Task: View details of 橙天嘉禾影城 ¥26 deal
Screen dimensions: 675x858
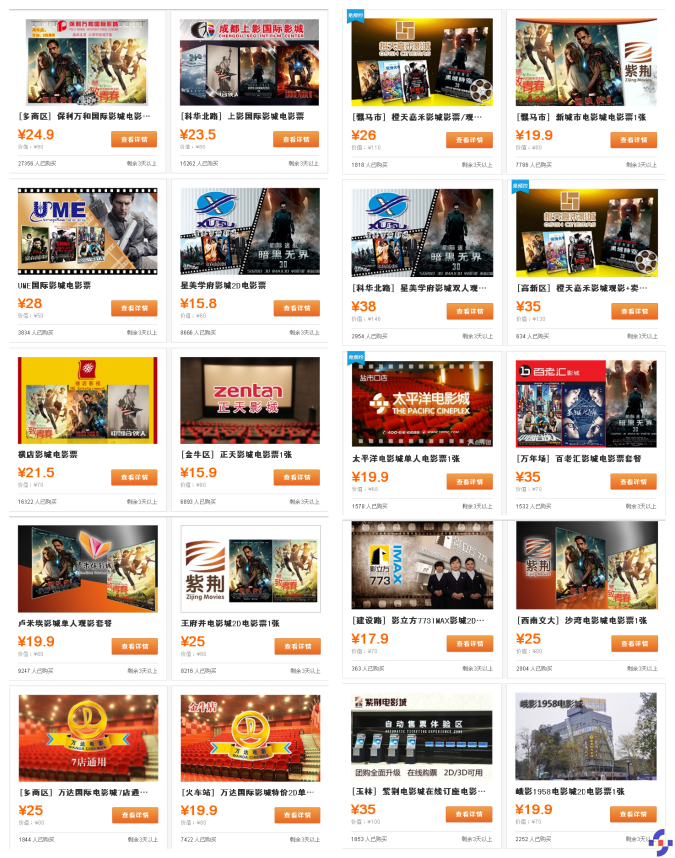Action: tap(469, 140)
